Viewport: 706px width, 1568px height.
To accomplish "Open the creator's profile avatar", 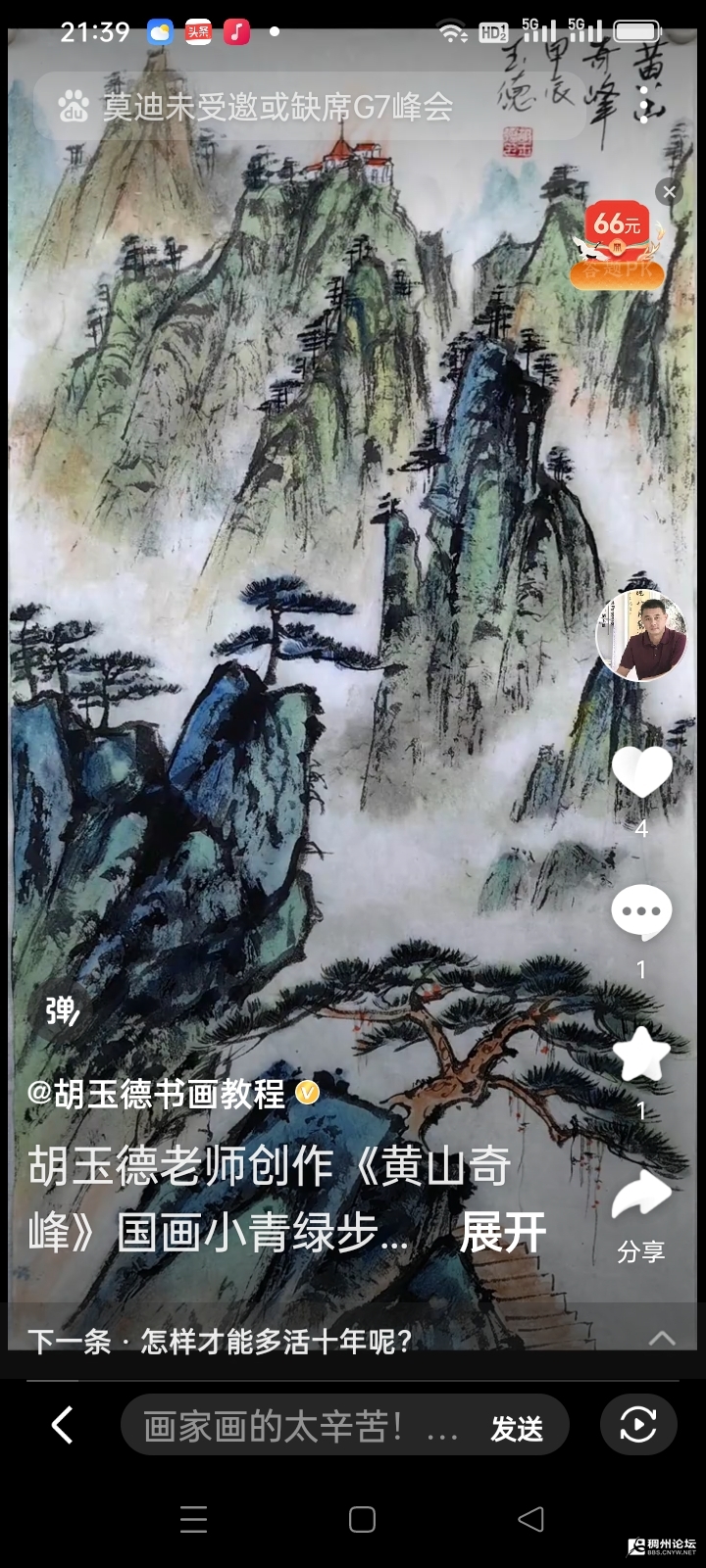I will pos(641,636).
